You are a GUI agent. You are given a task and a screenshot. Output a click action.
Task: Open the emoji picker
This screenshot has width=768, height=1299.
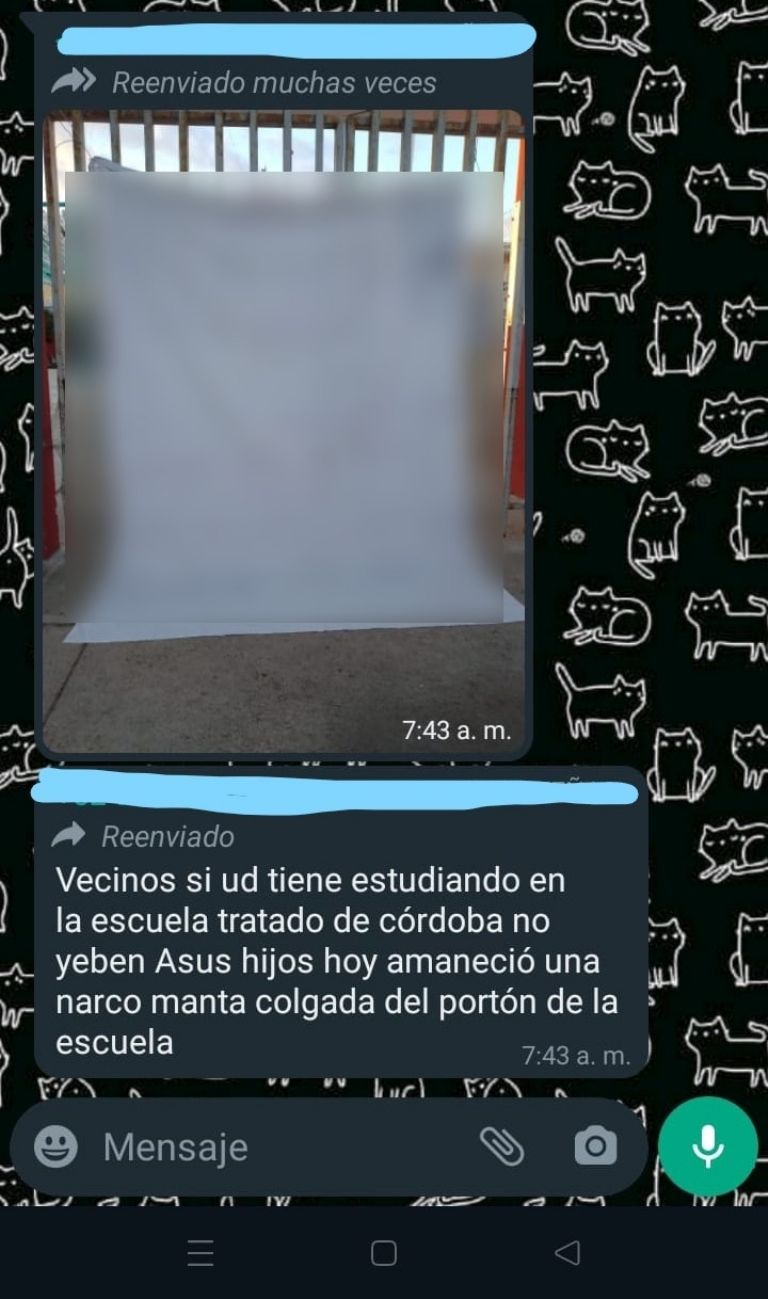56,1146
